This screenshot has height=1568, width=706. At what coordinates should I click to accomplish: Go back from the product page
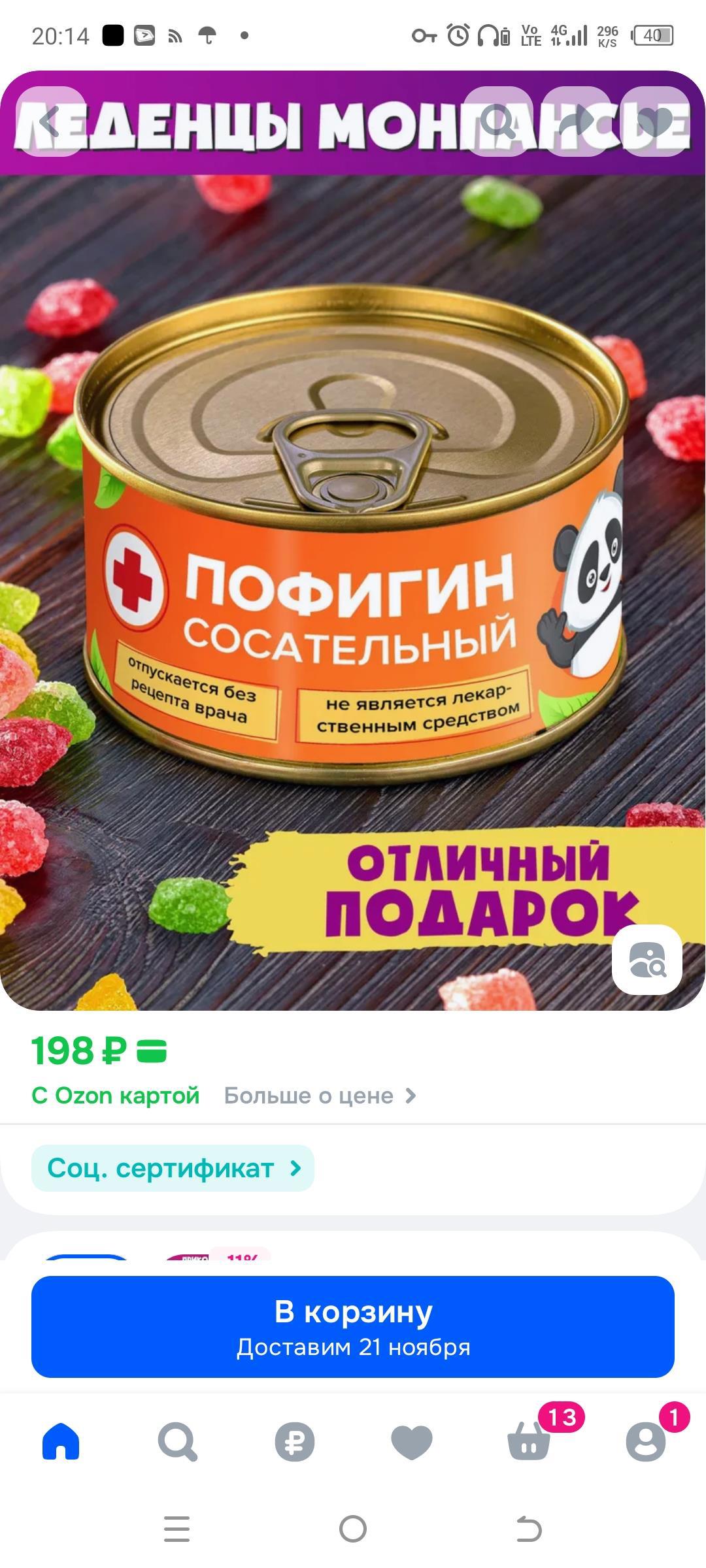tap(50, 122)
